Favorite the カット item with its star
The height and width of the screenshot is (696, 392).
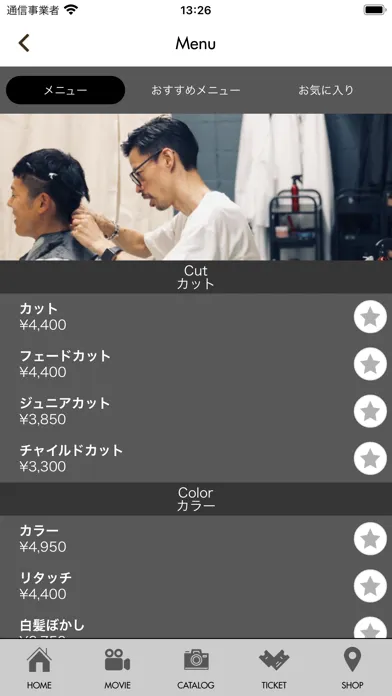[x=370, y=317]
